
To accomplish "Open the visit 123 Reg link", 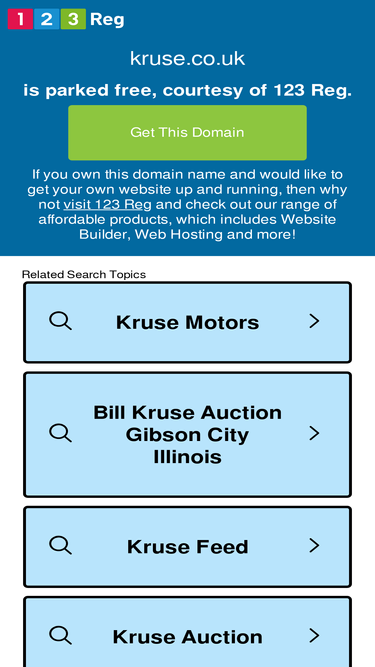I will [107, 205].
